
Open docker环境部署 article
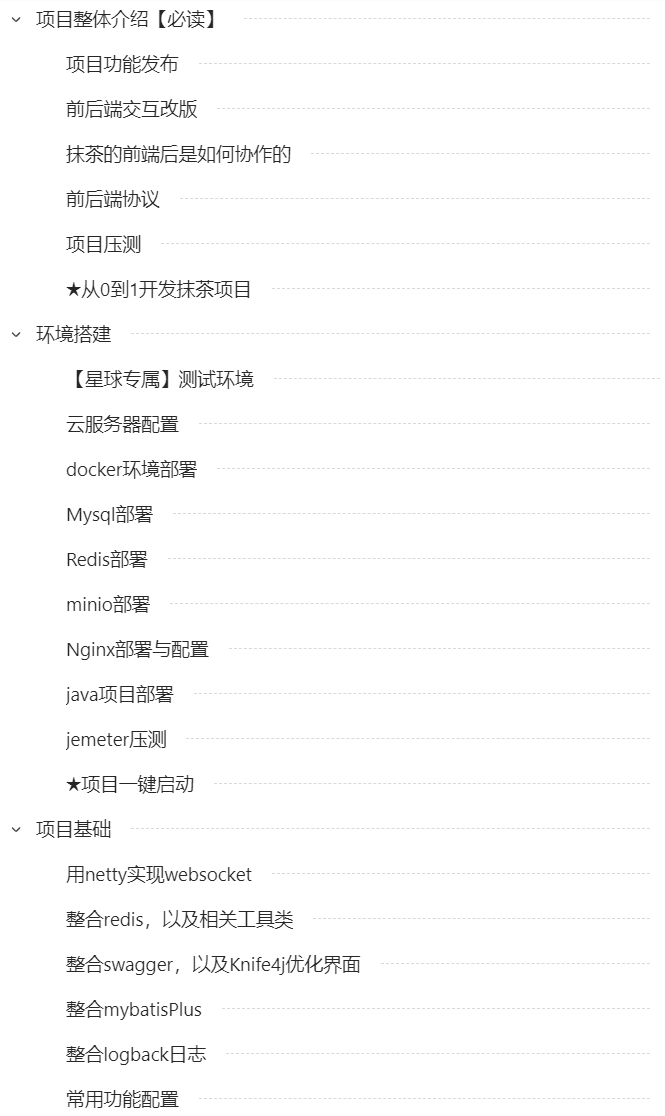(131, 469)
